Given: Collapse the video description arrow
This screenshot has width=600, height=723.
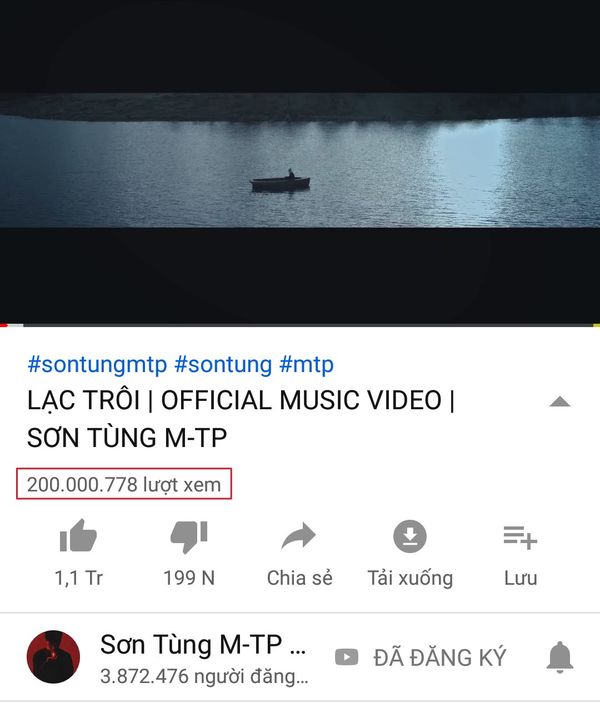Looking at the screenshot, I should (560, 402).
